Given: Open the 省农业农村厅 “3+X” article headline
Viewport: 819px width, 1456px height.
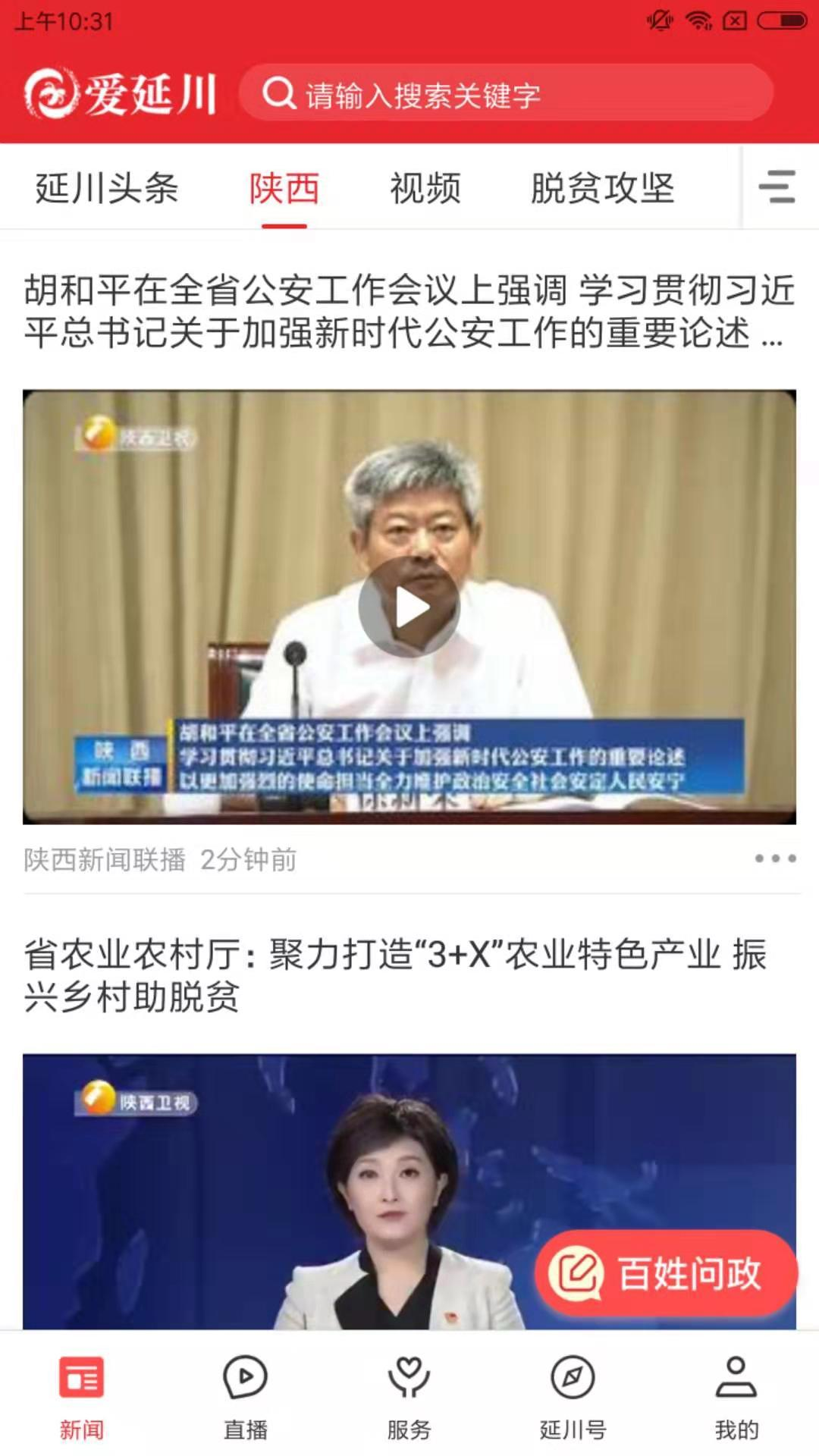Looking at the screenshot, I should point(394,974).
